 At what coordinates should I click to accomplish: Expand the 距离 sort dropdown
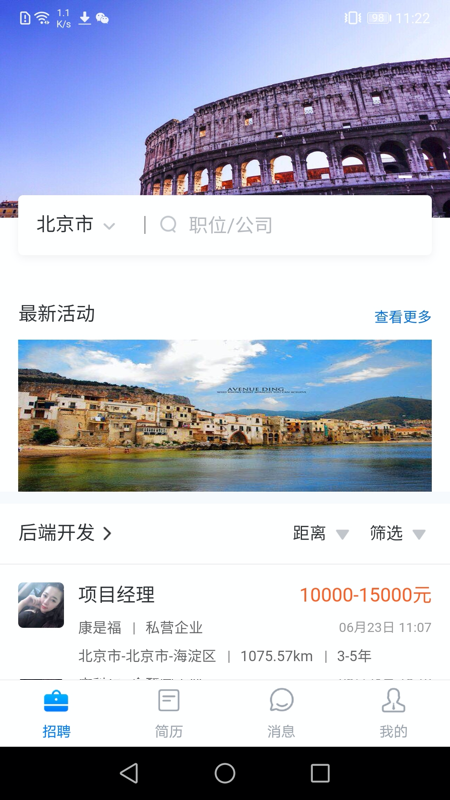click(321, 534)
